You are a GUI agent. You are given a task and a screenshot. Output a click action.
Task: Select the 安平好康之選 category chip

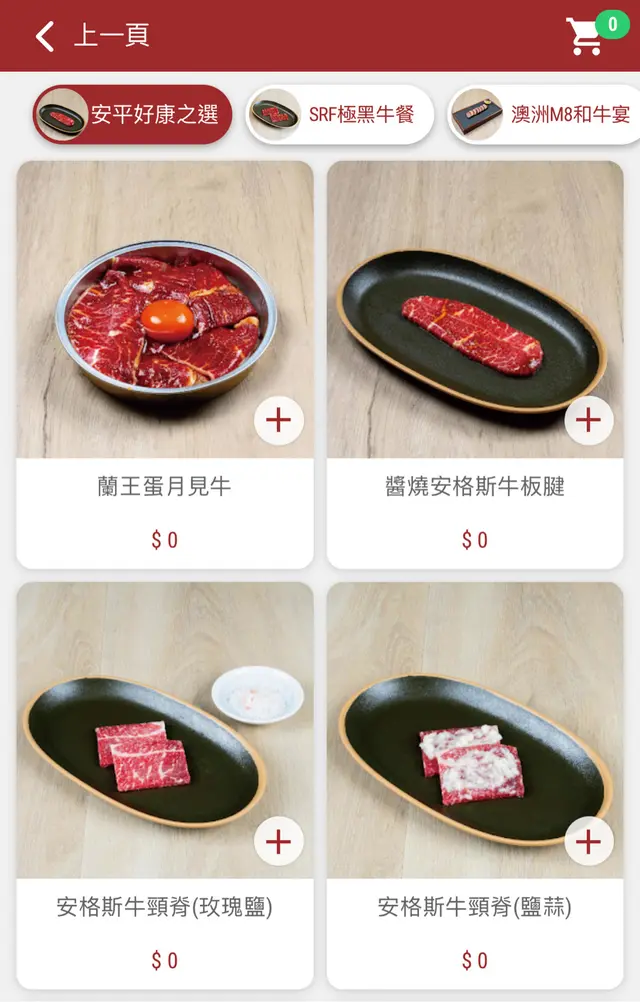click(x=133, y=114)
